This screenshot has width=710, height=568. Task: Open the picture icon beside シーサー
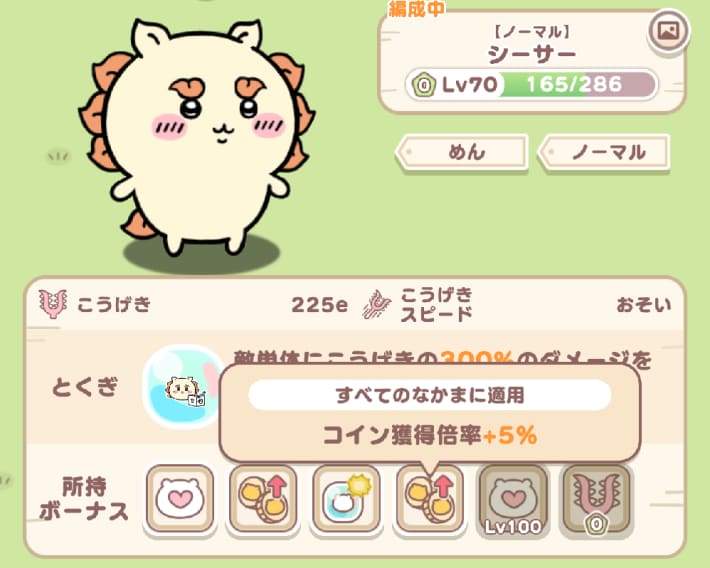click(x=669, y=32)
